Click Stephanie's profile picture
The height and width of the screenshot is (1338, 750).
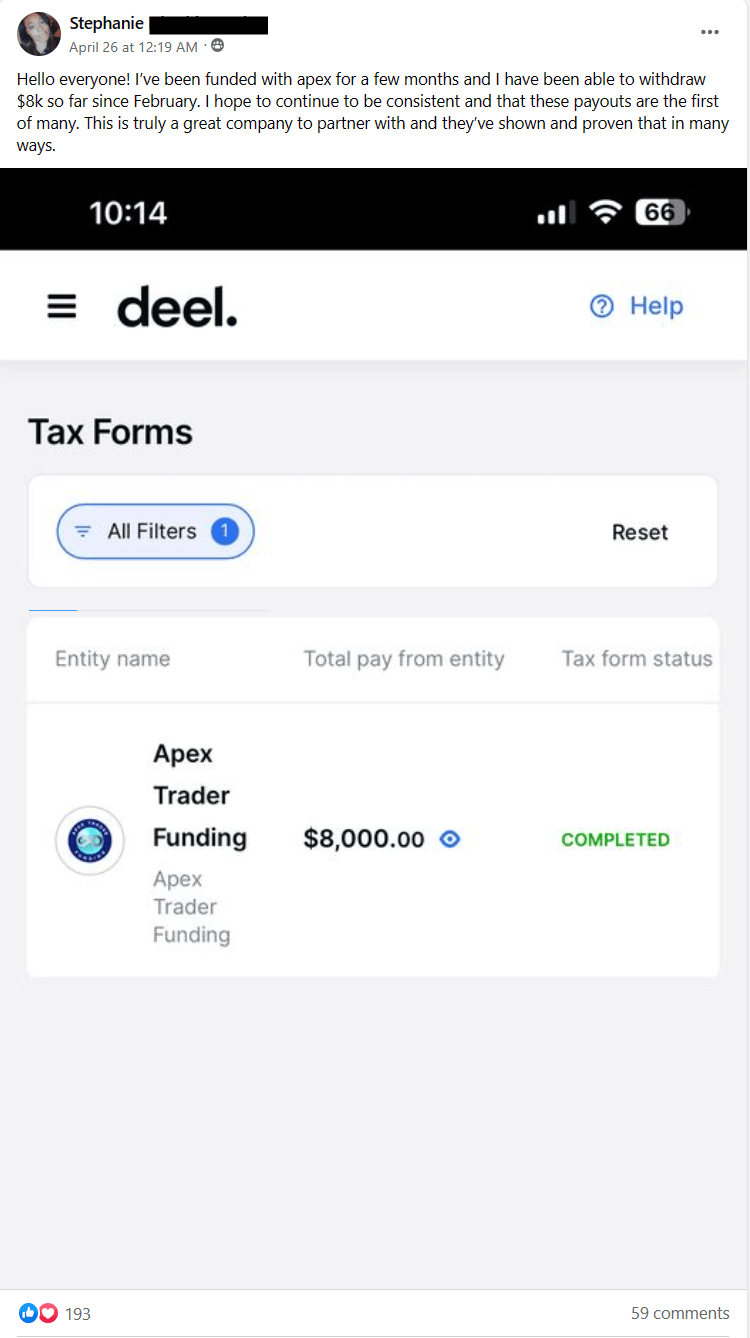point(38,33)
